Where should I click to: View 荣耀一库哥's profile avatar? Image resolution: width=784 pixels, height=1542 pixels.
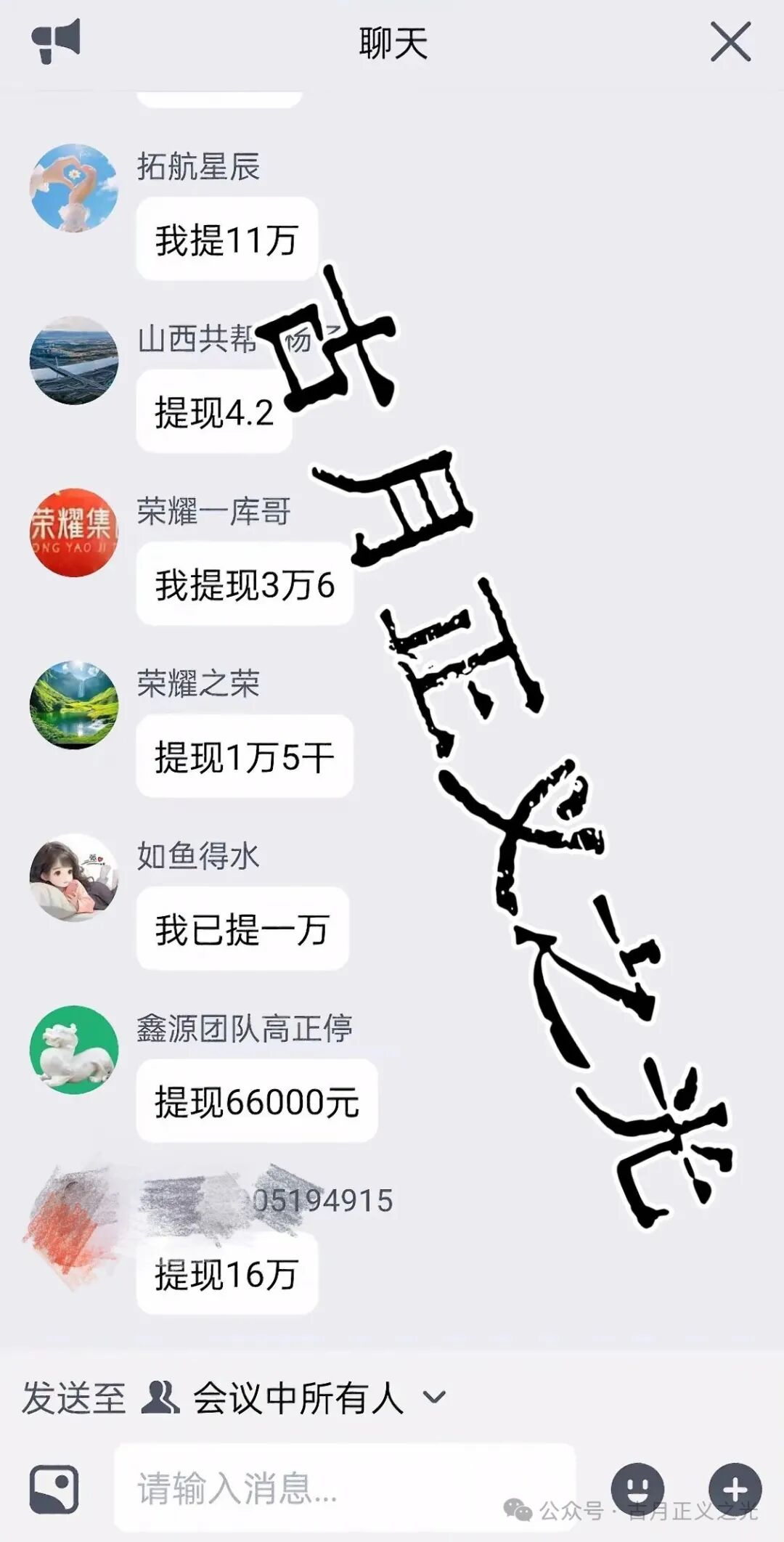point(74,533)
